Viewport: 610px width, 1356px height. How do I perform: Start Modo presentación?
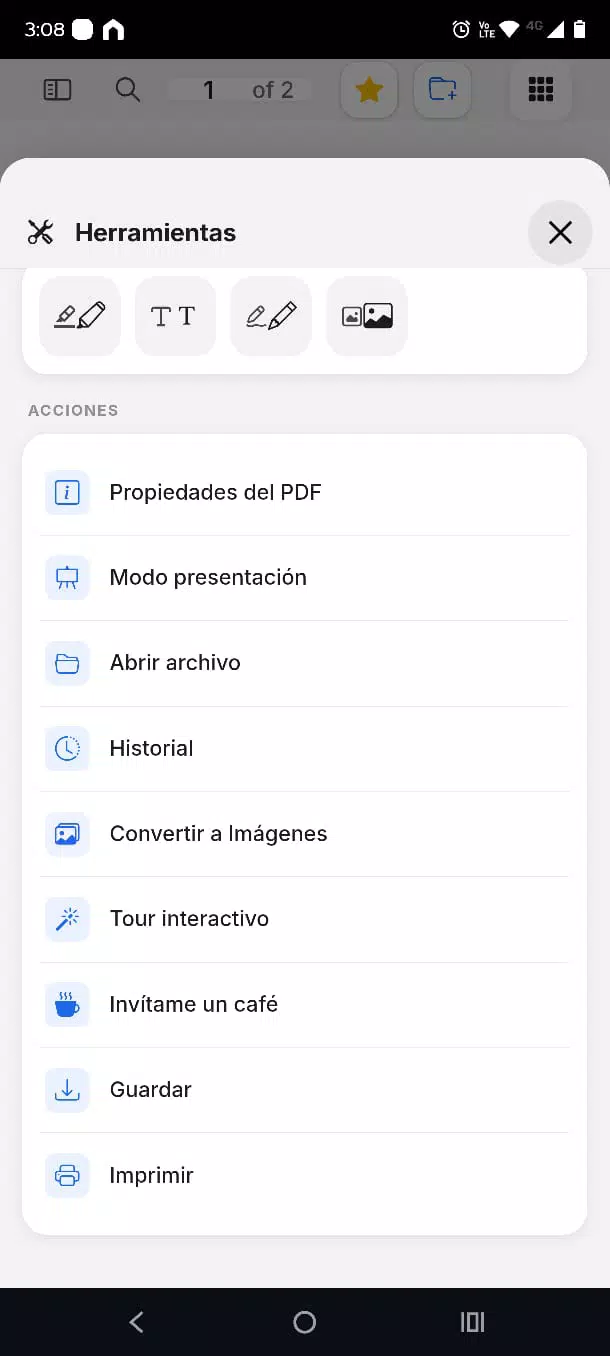pos(305,578)
